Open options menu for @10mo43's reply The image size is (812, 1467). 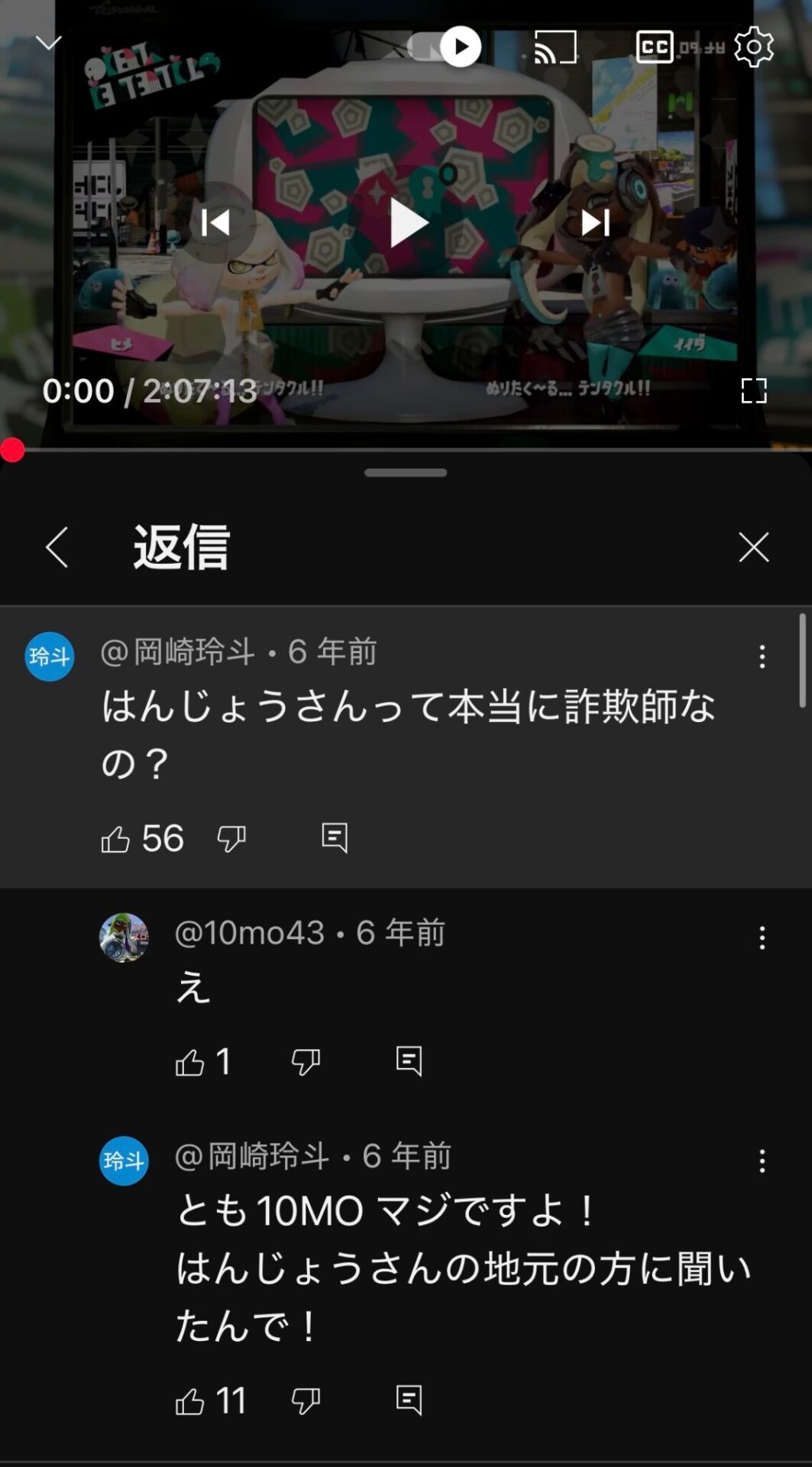click(762, 938)
